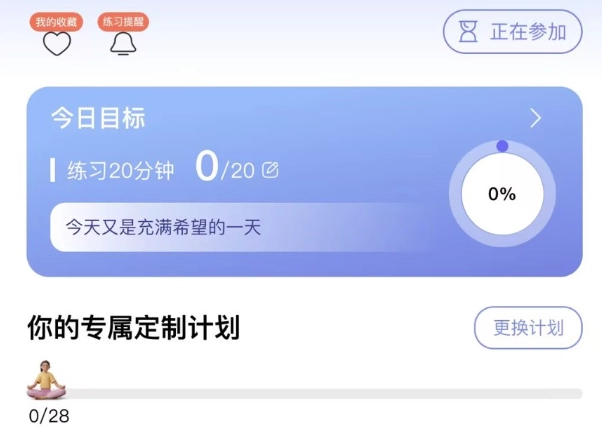Screen dimensions: 602x430
Task: Open the practice reminder bell
Action: (x=123, y=44)
